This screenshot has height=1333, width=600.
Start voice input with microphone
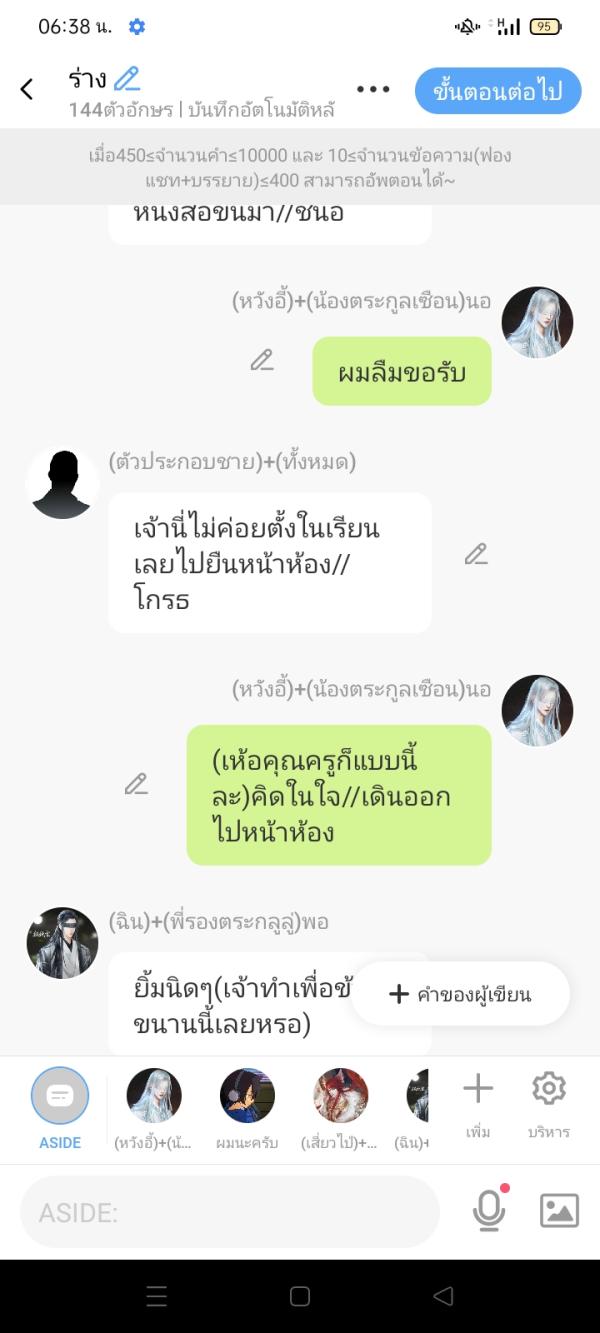tap(489, 1211)
